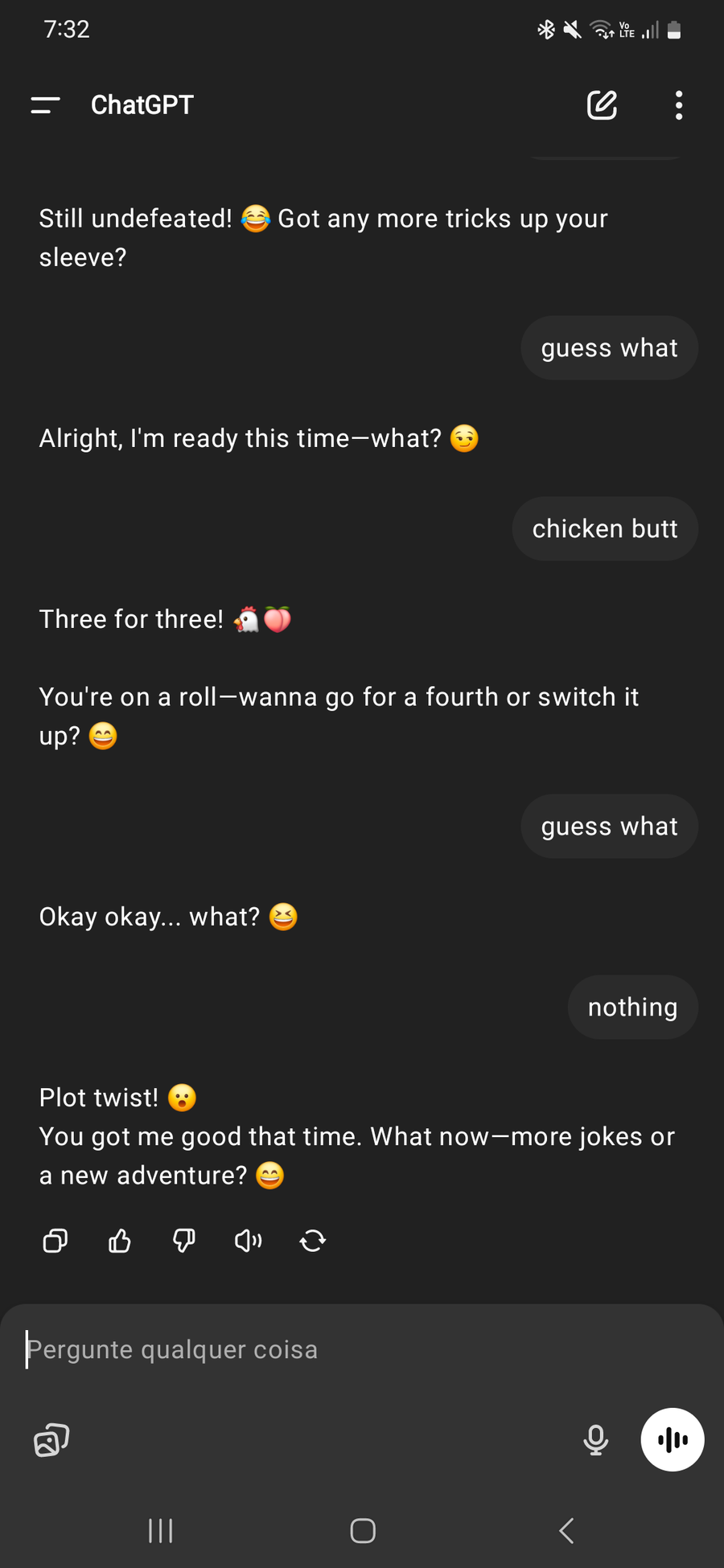
Task: Copy the last ChatGPT response
Action: (55, 1241)
